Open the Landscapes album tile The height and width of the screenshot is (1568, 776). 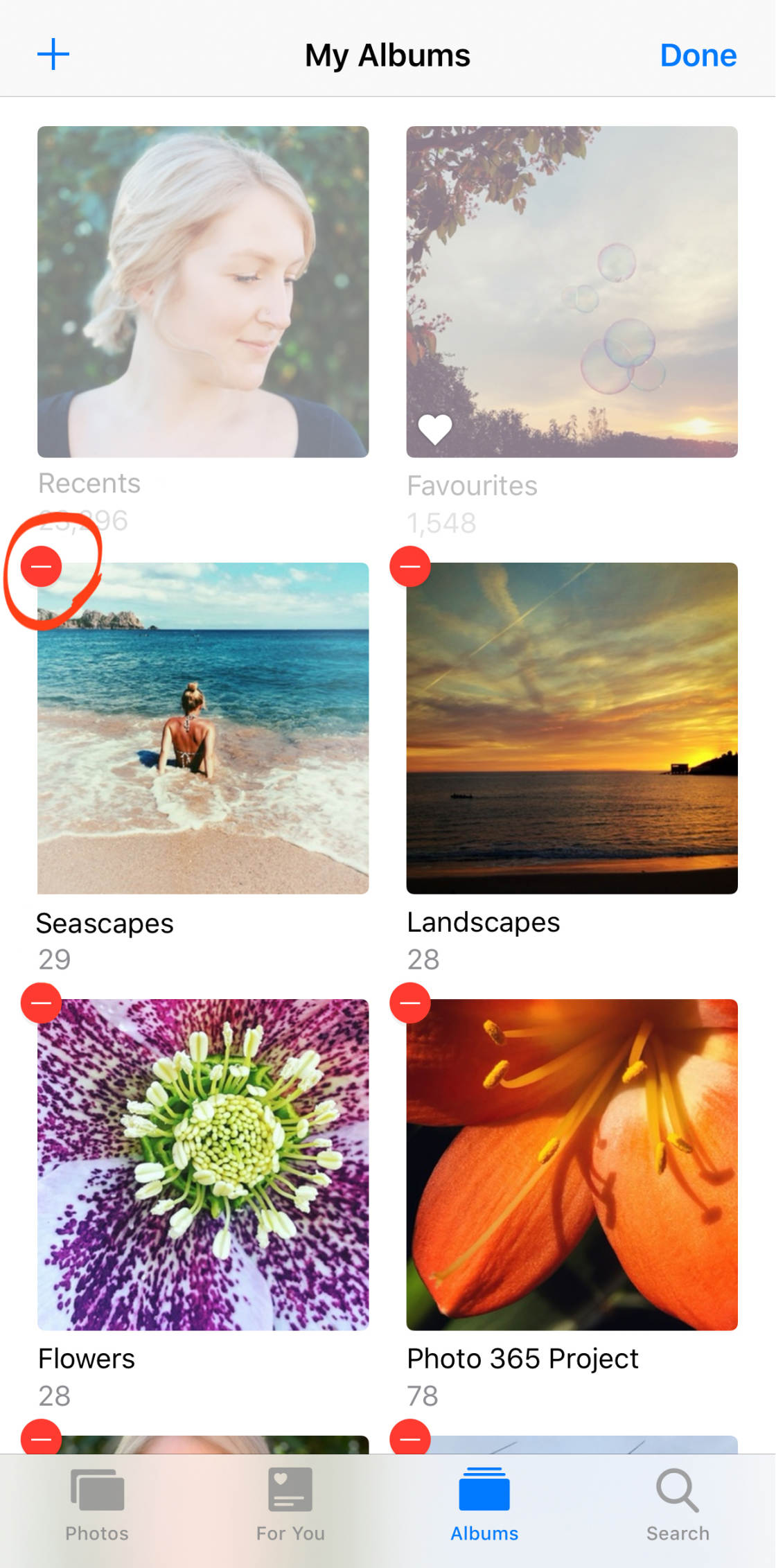click(572, 728)
